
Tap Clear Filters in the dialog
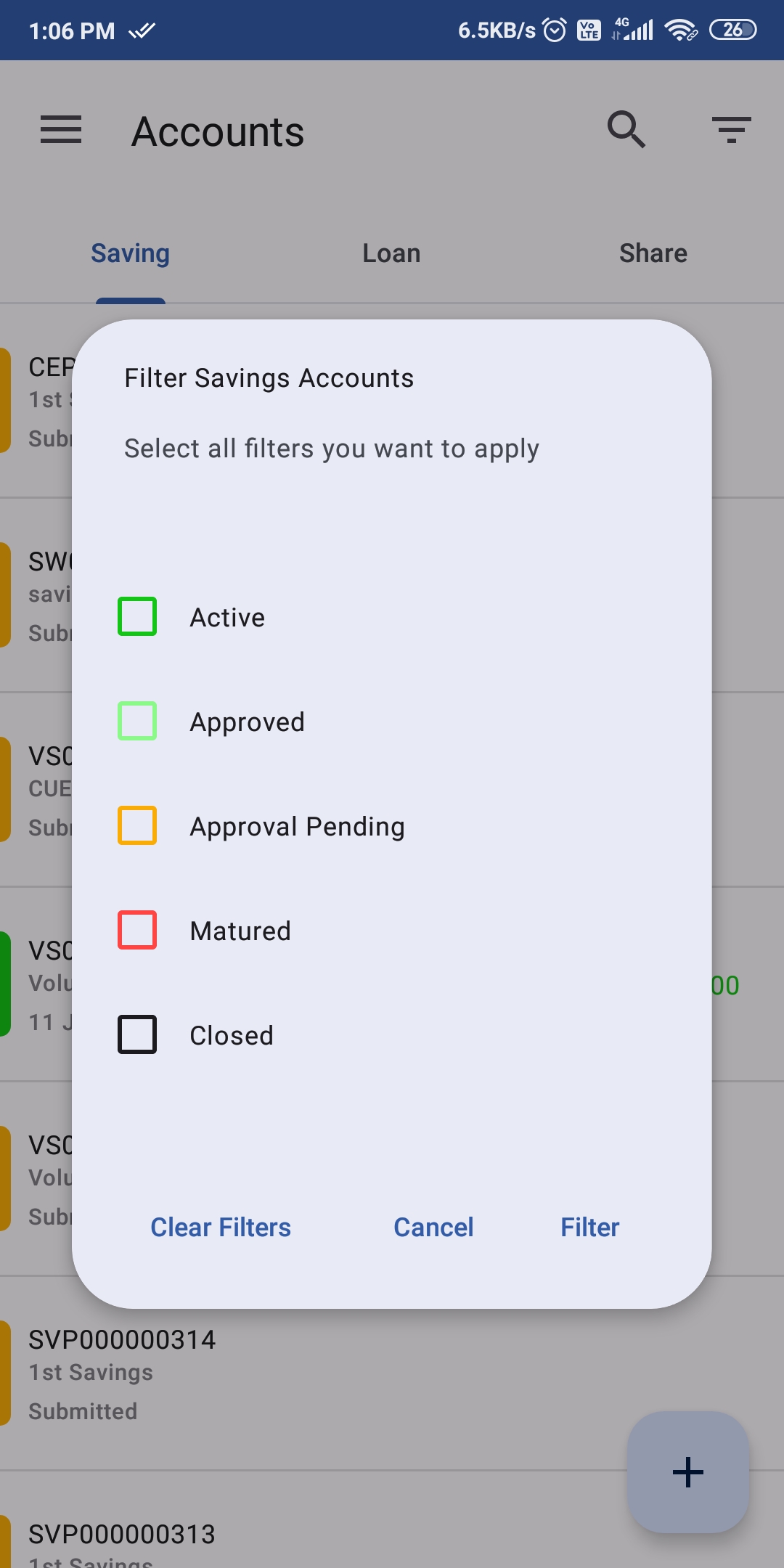coord(220,1227)
